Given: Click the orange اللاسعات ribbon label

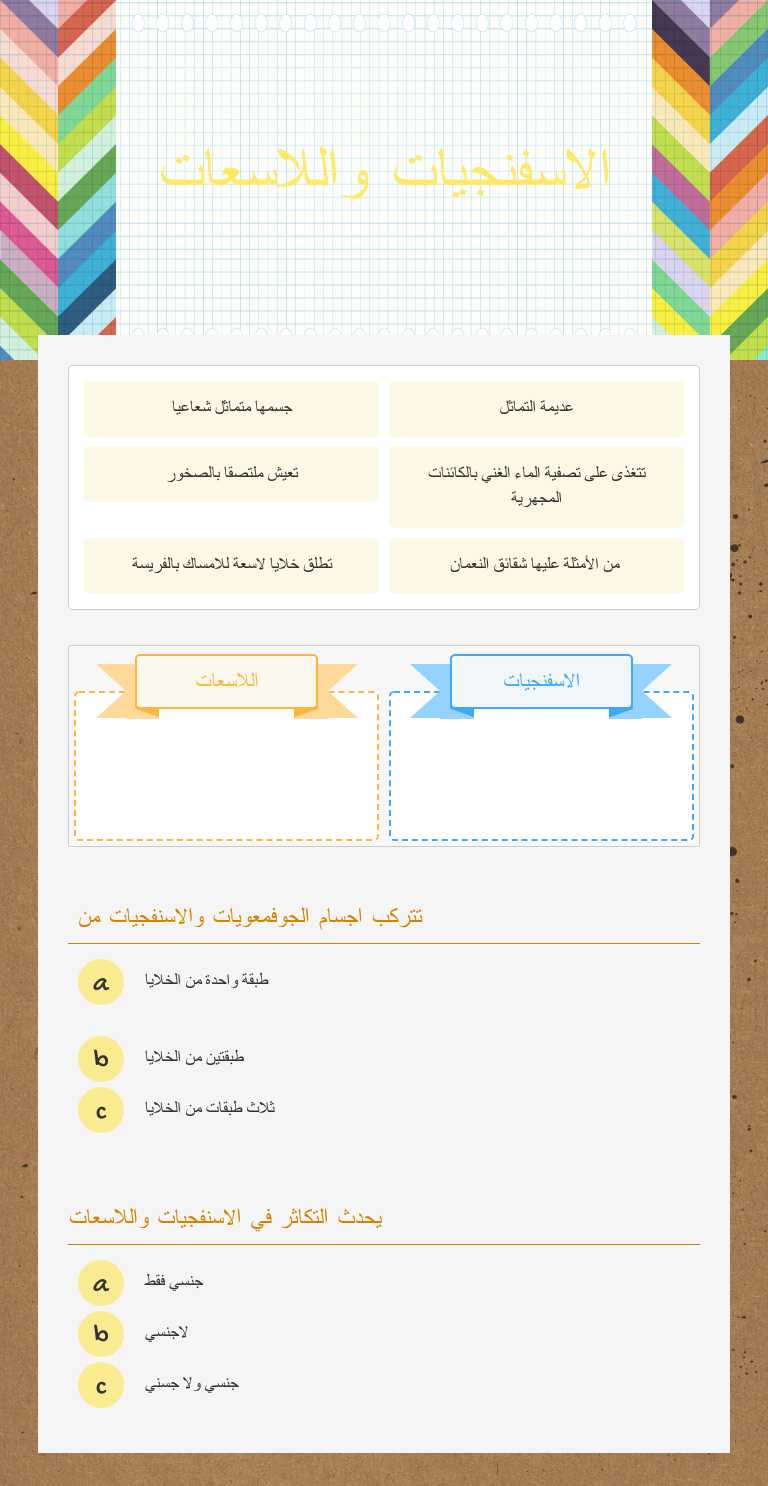Looking at the screenshot, I should (x=225, y=681).
